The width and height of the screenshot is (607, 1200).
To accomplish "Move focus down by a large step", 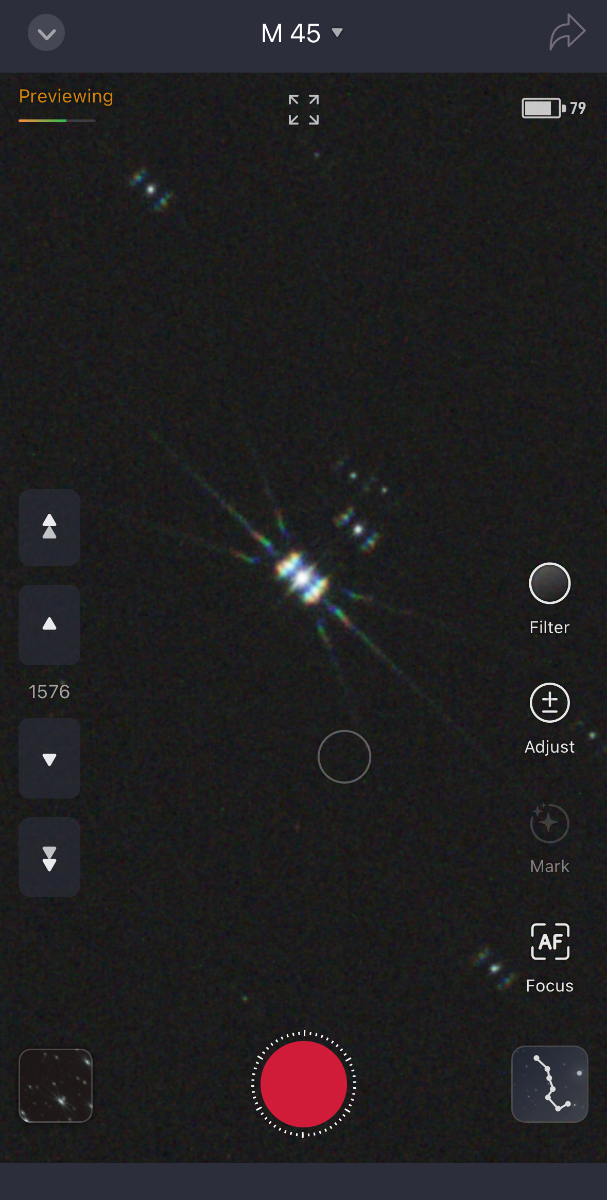I will 49,857.
